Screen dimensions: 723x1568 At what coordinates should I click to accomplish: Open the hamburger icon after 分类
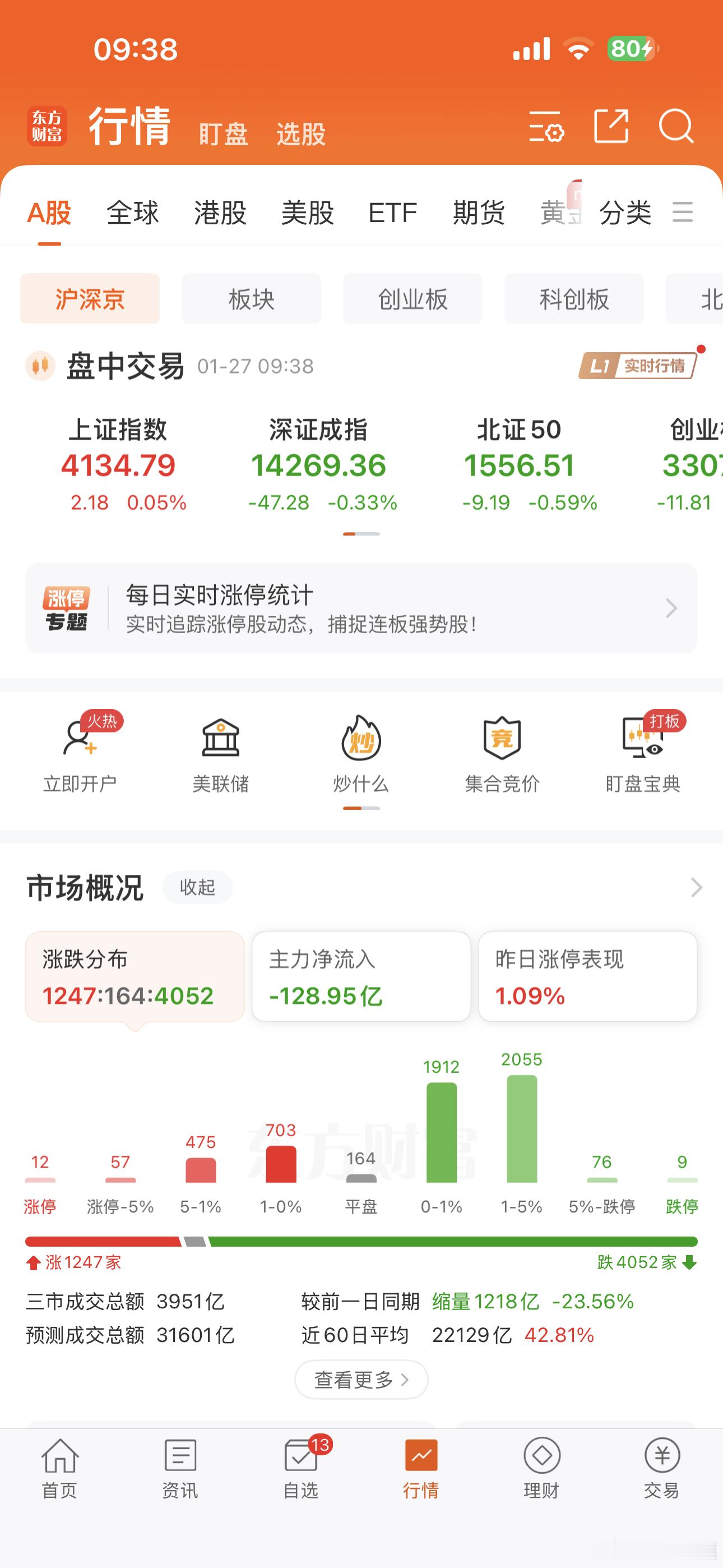tap(683, 213)
